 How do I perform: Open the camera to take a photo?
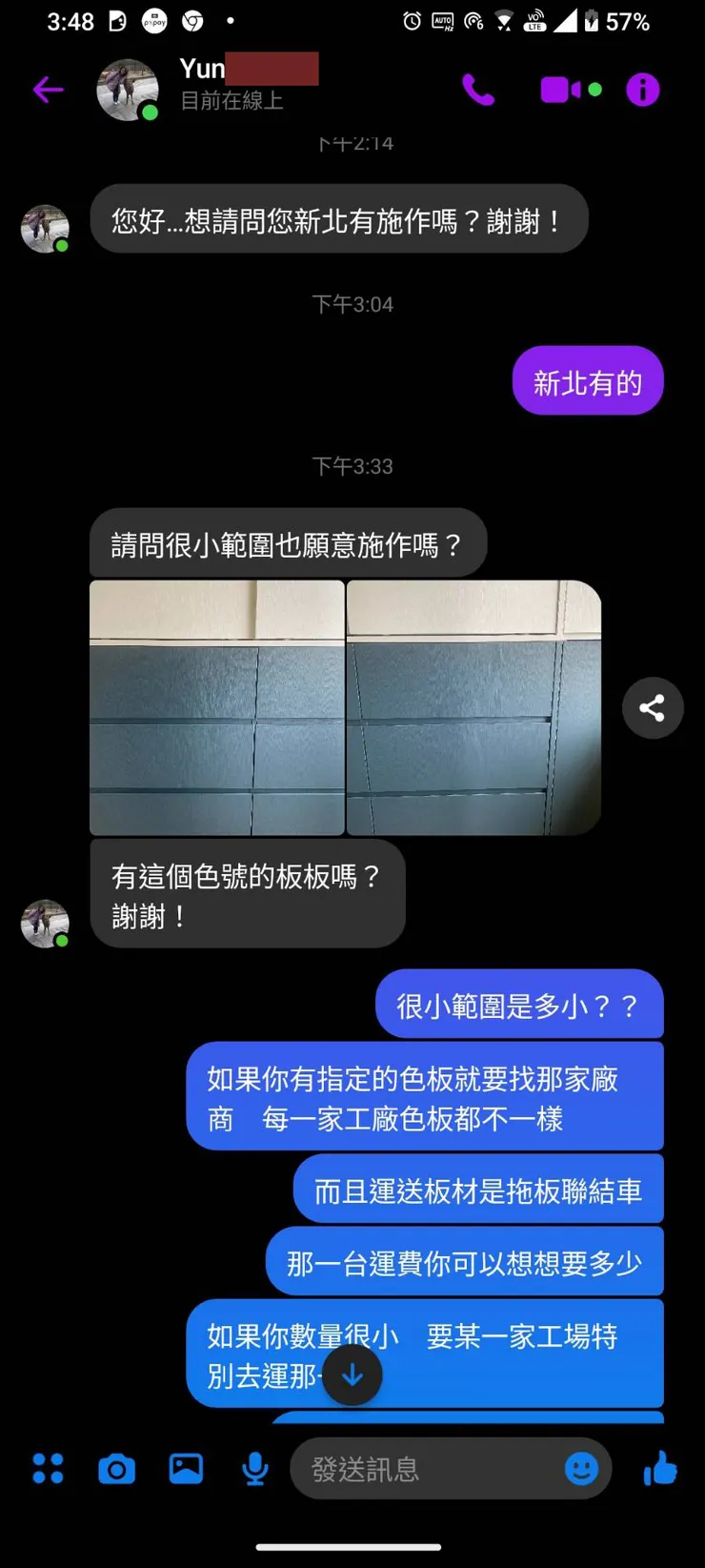tap(115, 1469)
